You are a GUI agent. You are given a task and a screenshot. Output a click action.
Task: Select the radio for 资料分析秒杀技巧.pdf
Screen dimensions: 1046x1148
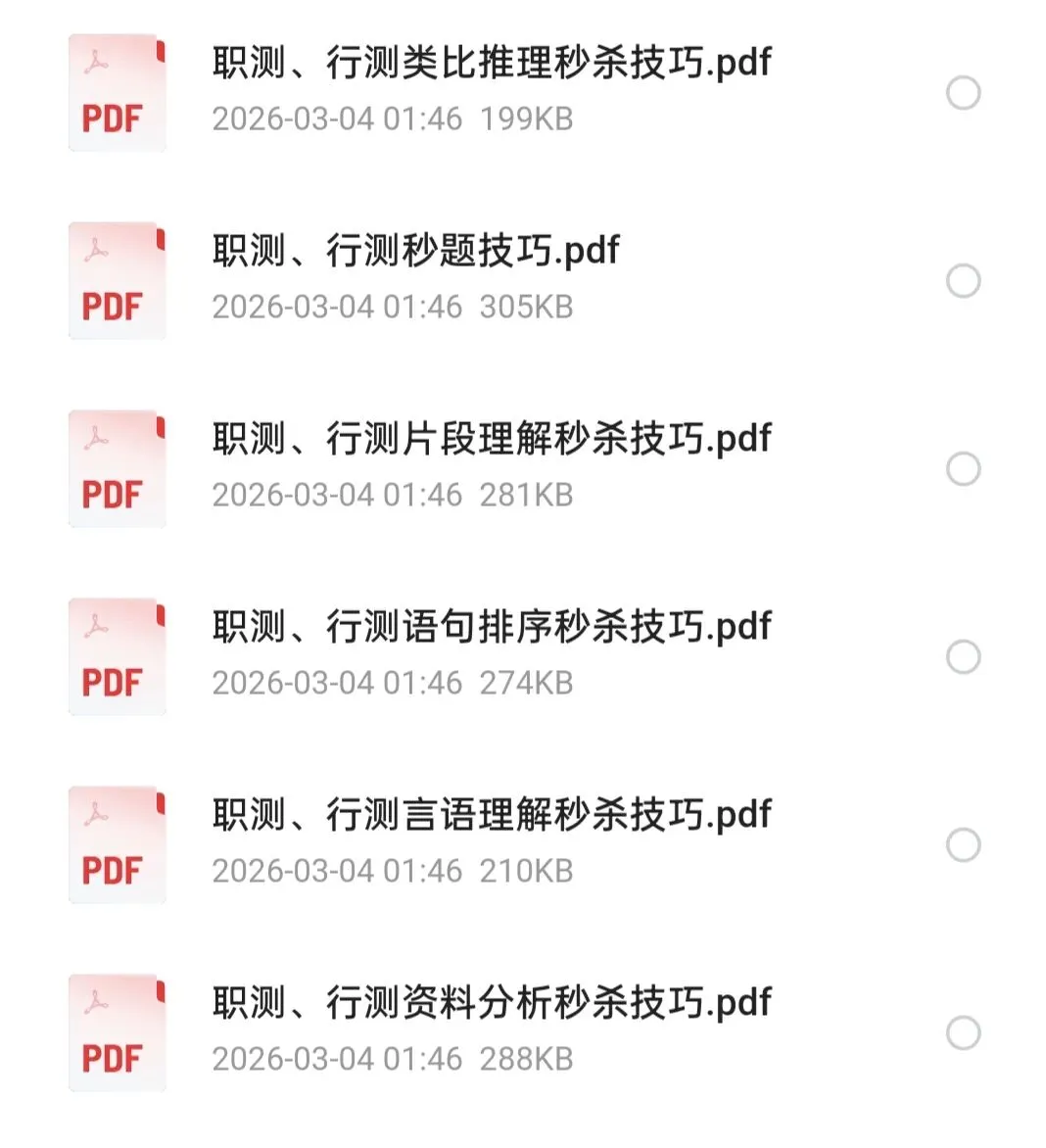pos(963,1033)
